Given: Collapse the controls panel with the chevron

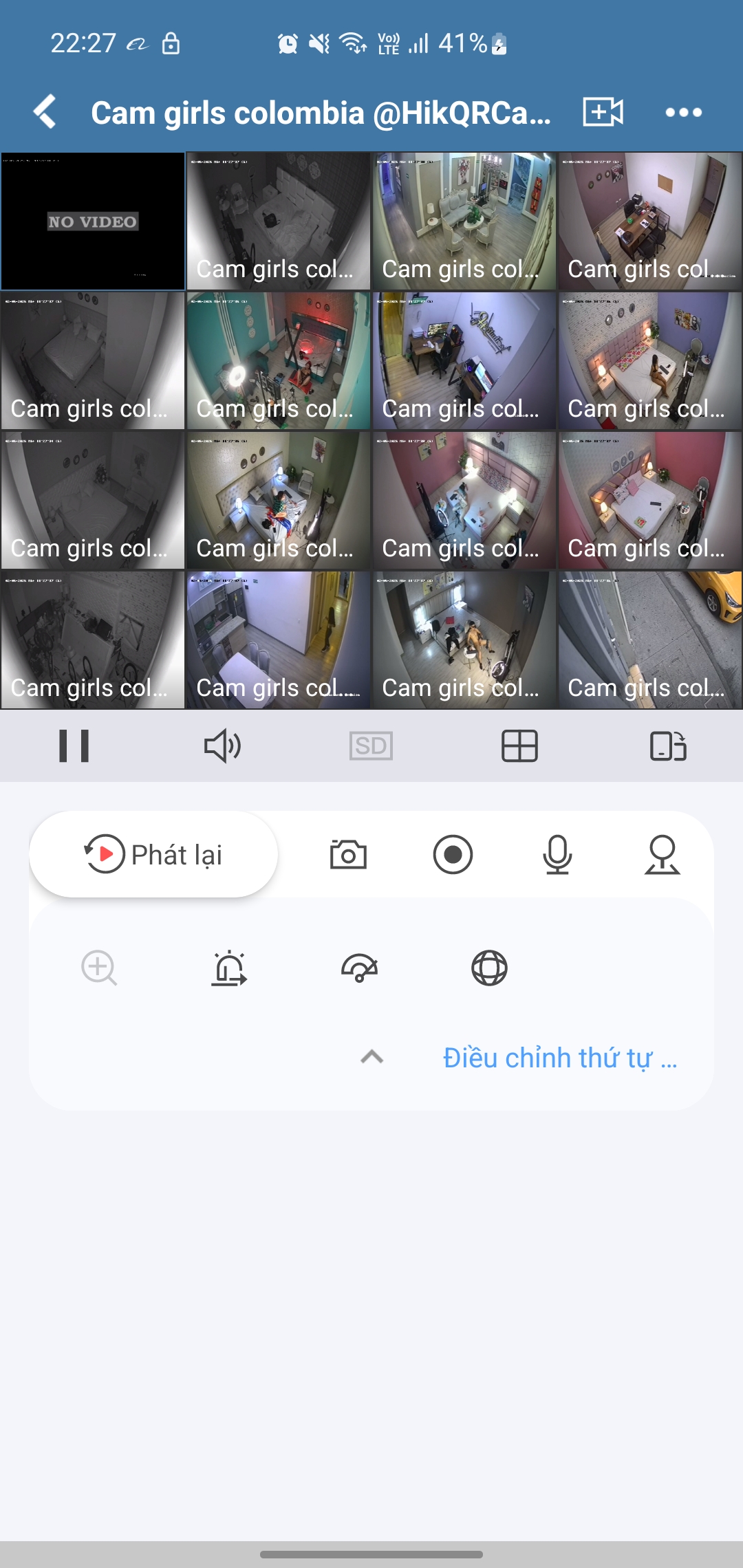Looking at the screenshot, I should [371, 1057].
